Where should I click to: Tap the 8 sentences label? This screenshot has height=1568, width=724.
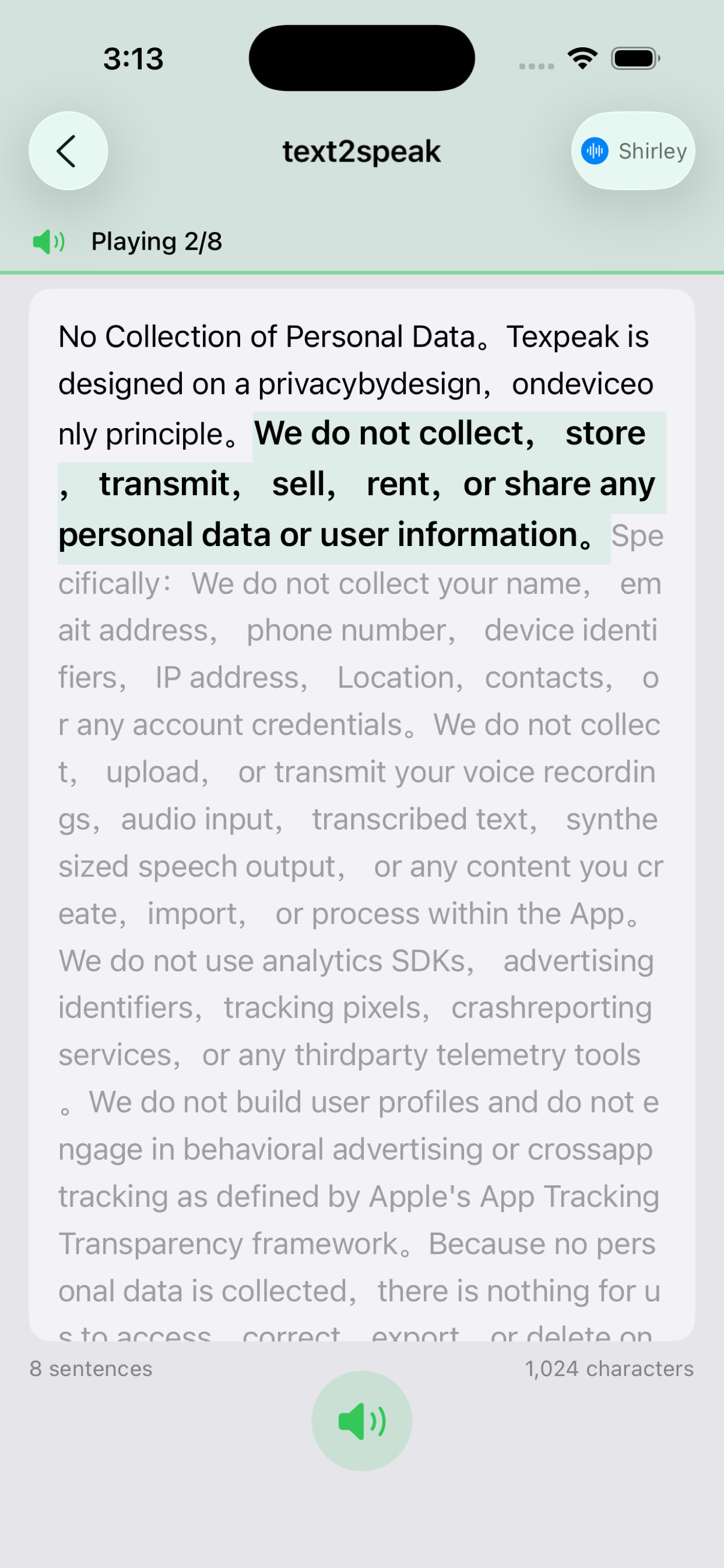pyautogui.click(x=90, y=1368)
